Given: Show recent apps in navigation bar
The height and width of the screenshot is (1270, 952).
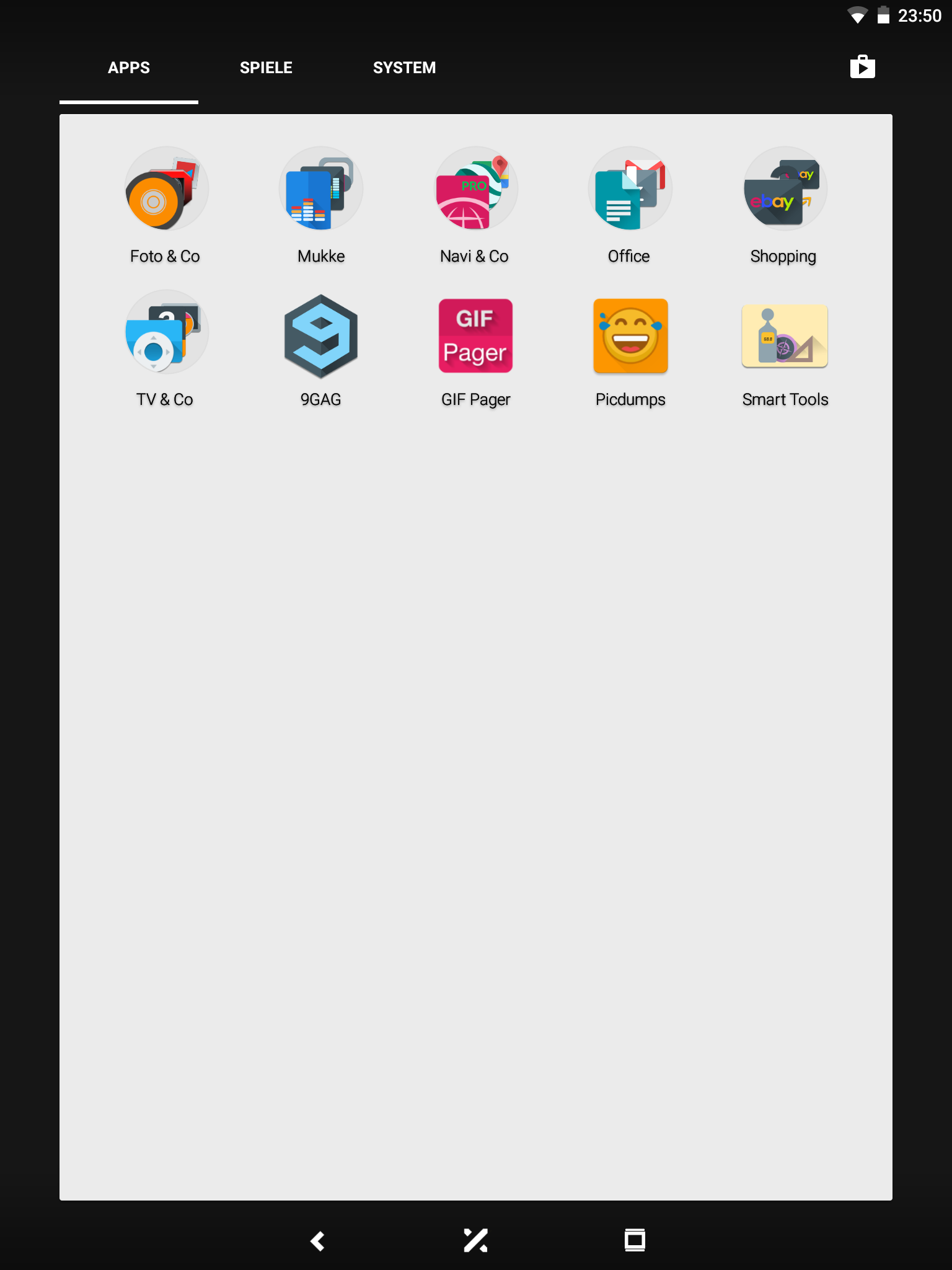Looking at the screenshot, I should coord(635,1241).
